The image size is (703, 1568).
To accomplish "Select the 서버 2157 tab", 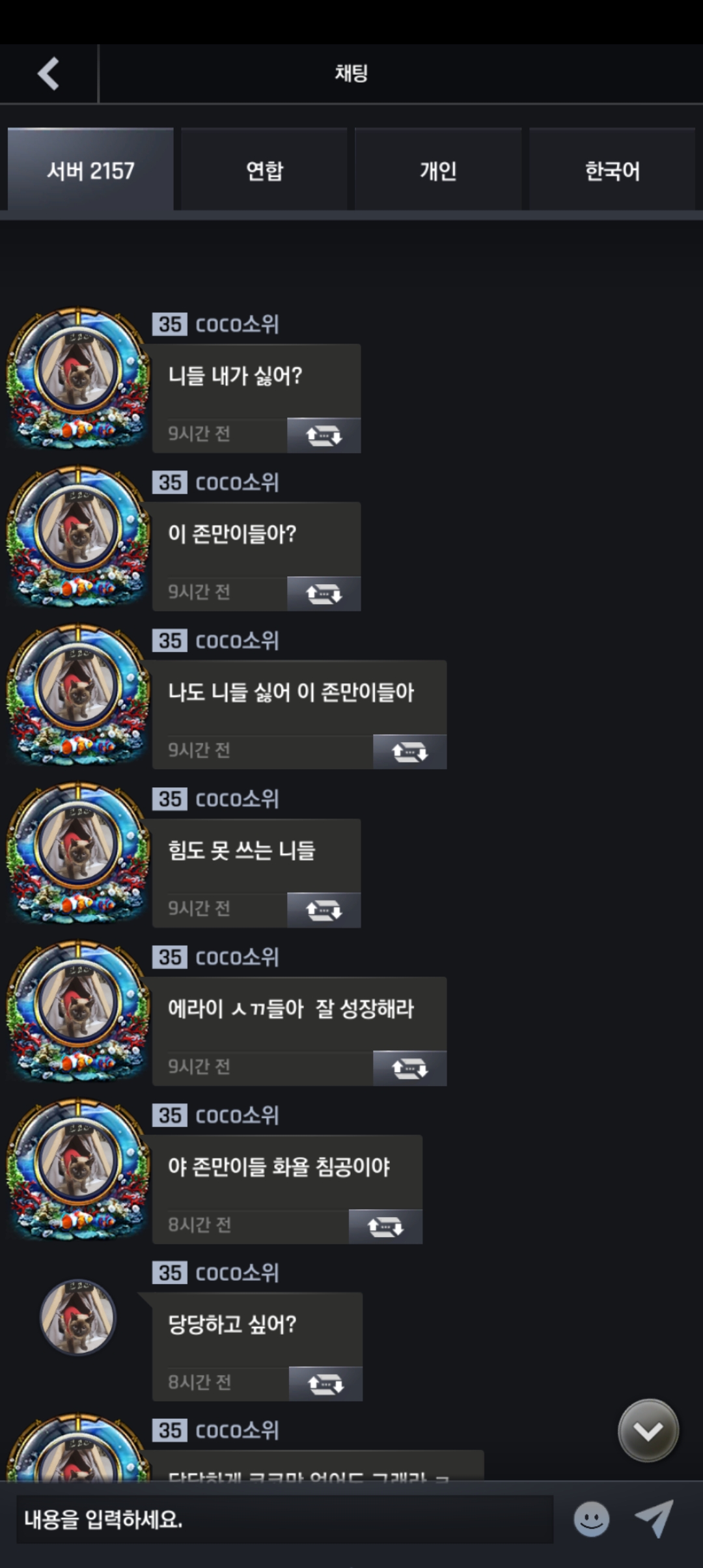I will tap(90, 171).
